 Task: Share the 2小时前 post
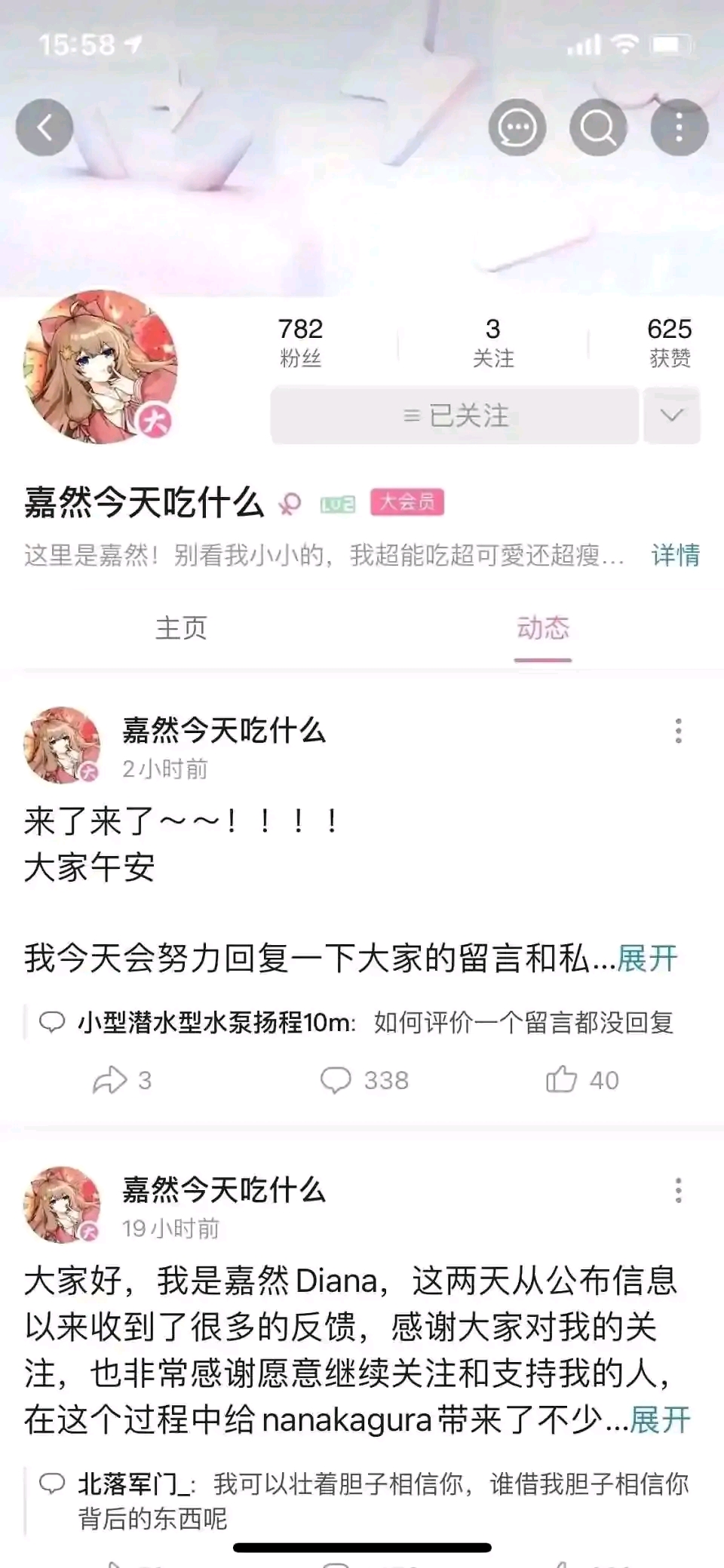click(121, 1080)
